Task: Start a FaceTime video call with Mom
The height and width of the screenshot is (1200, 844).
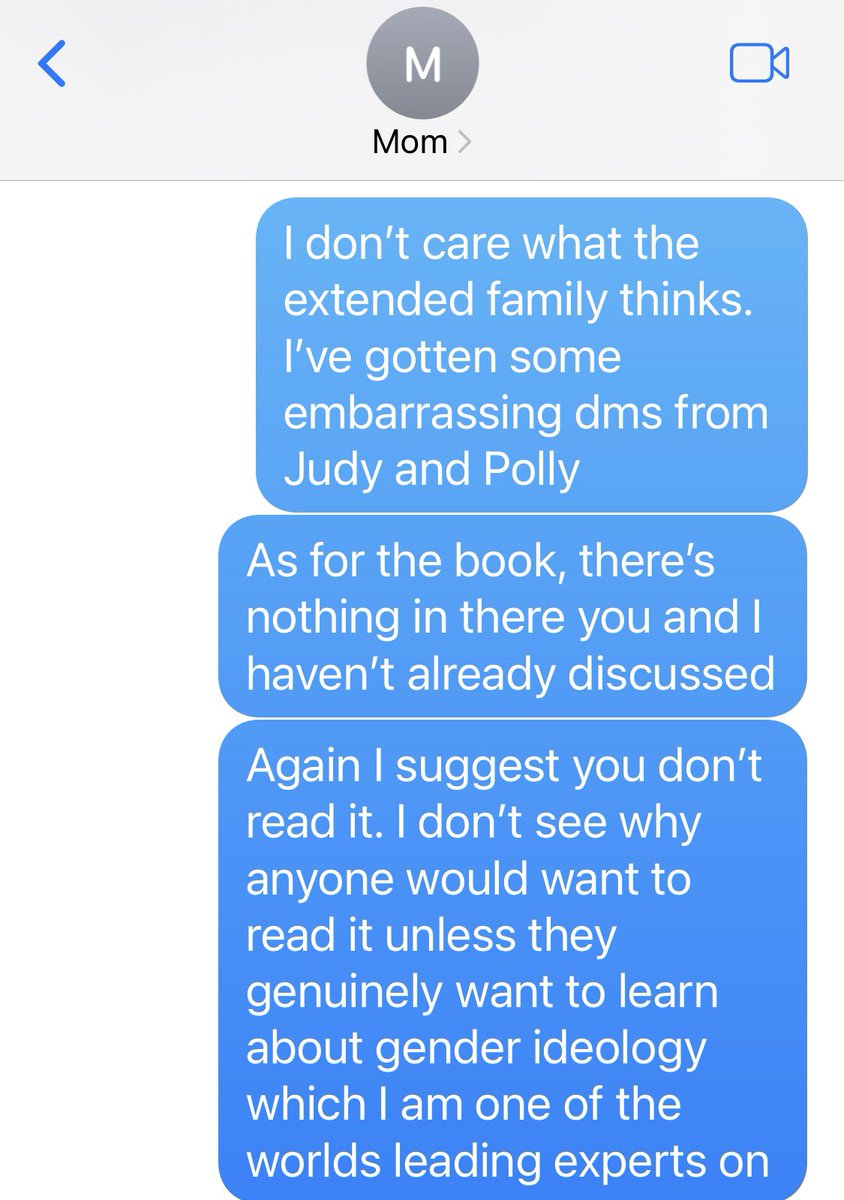Action: click(x=760, y=64)
